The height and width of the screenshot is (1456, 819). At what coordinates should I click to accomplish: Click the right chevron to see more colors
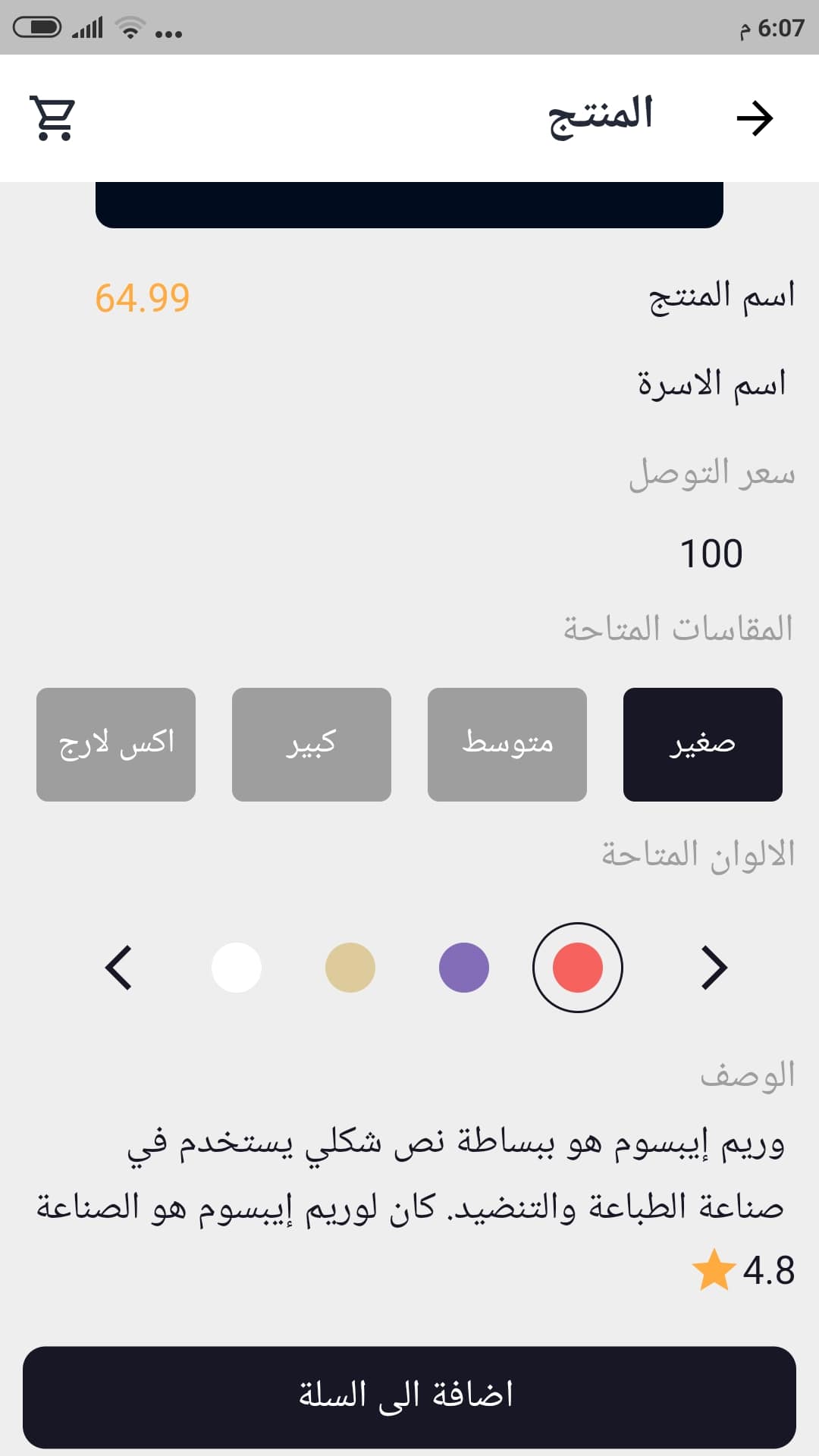714,967
